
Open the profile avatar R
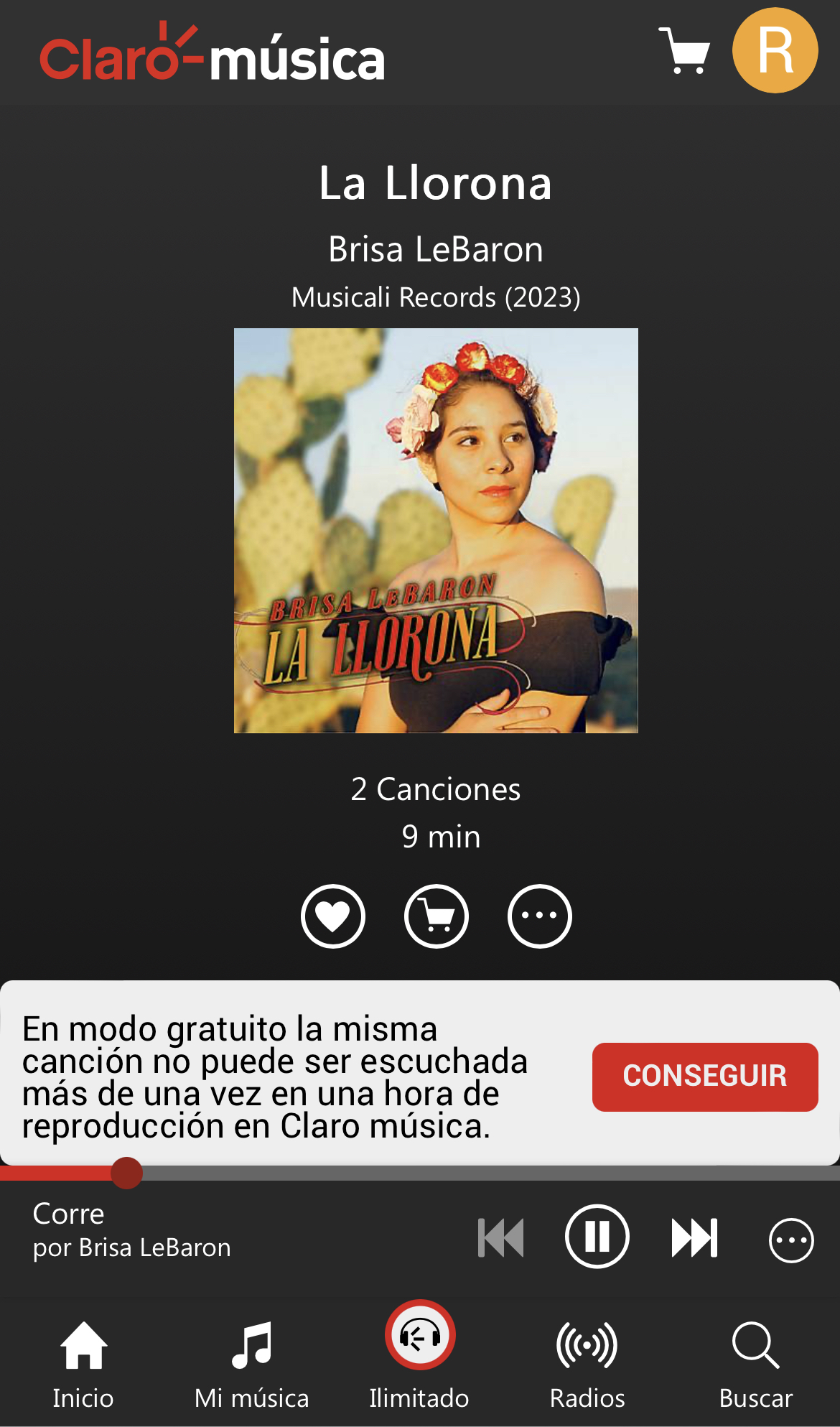(775, 50)
